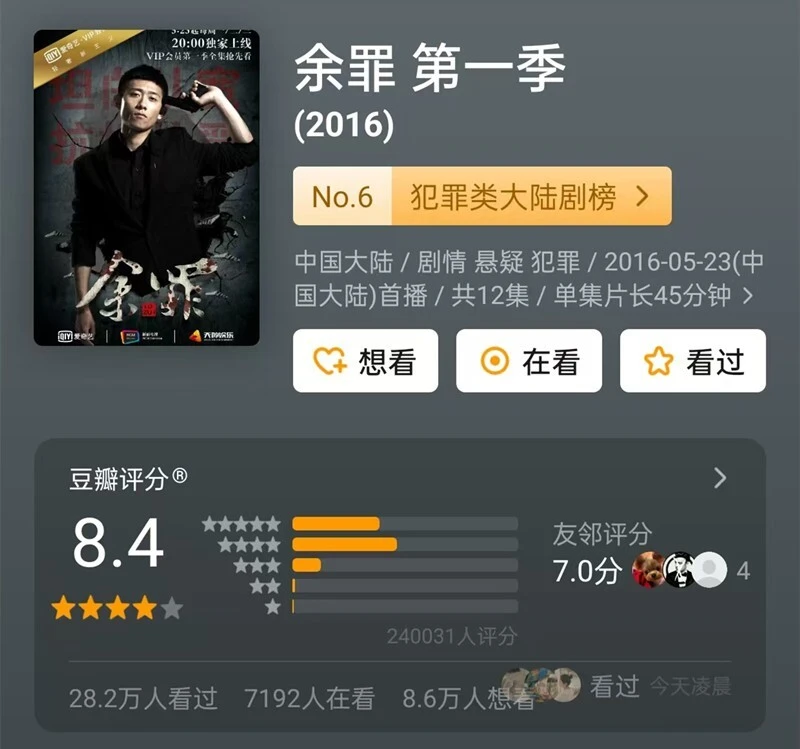
Task: Mark as 看过
Action: pos(692,361)
